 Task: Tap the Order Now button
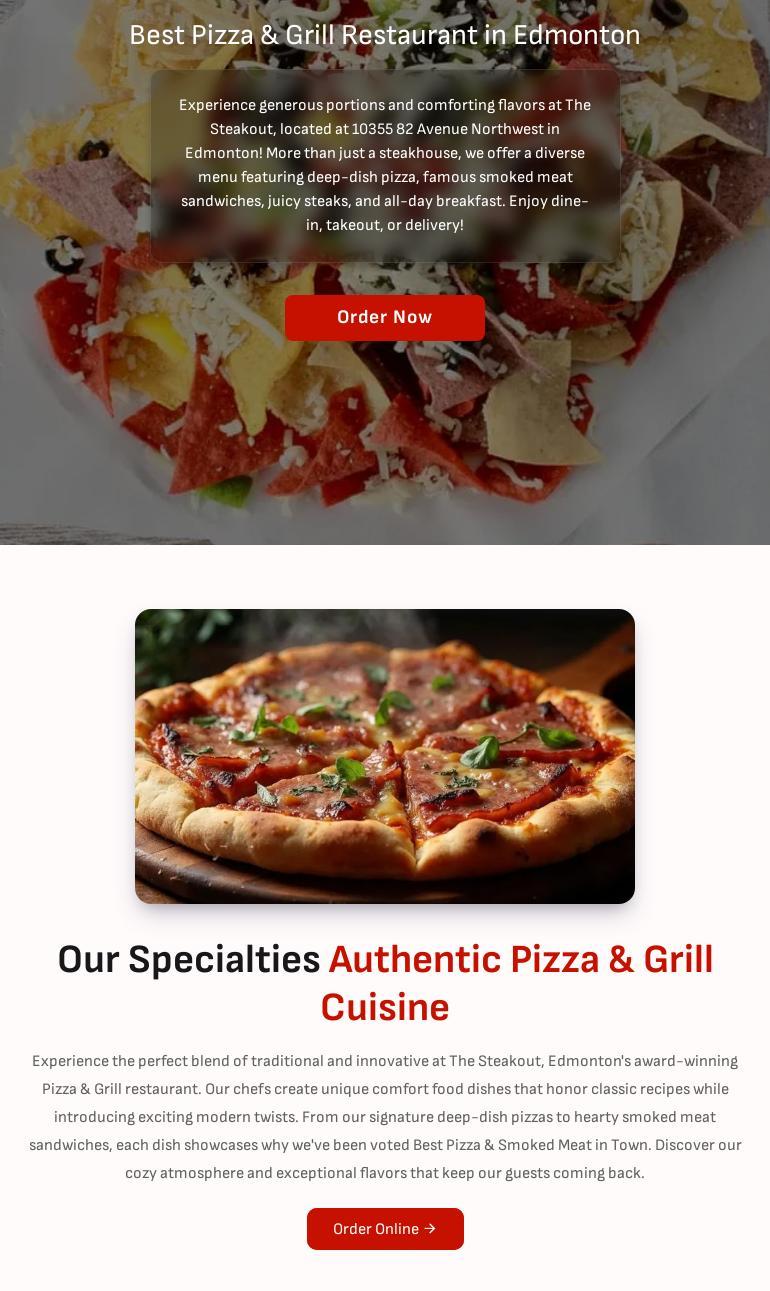coord(385,318)
